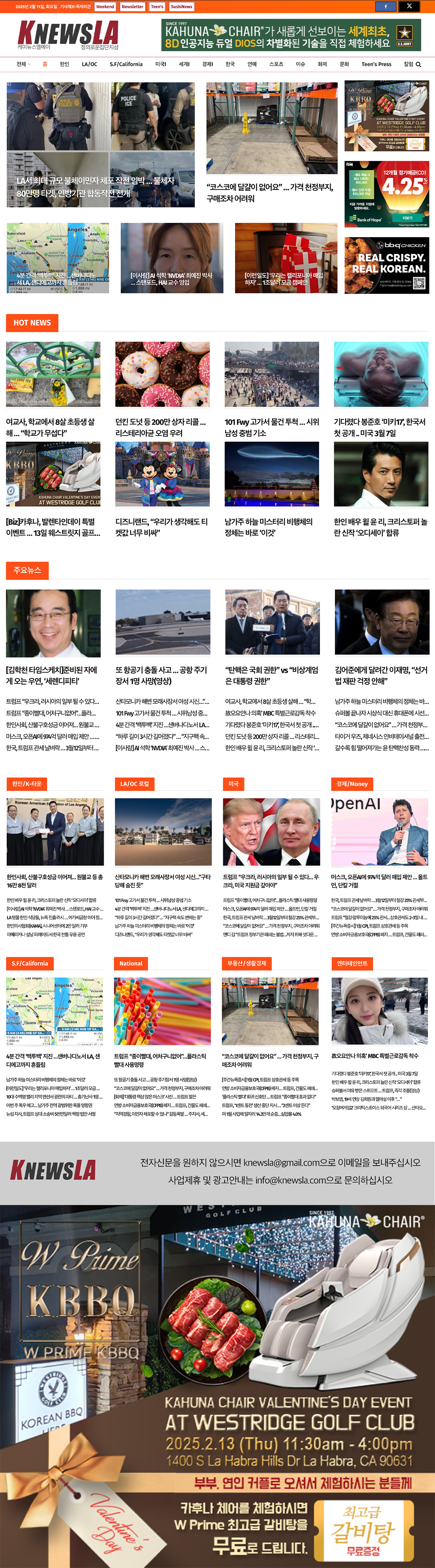Open the Weekend section button
Image resolution: width=435 pixels, height=1568 pixels.
click(x=105, y=7)
